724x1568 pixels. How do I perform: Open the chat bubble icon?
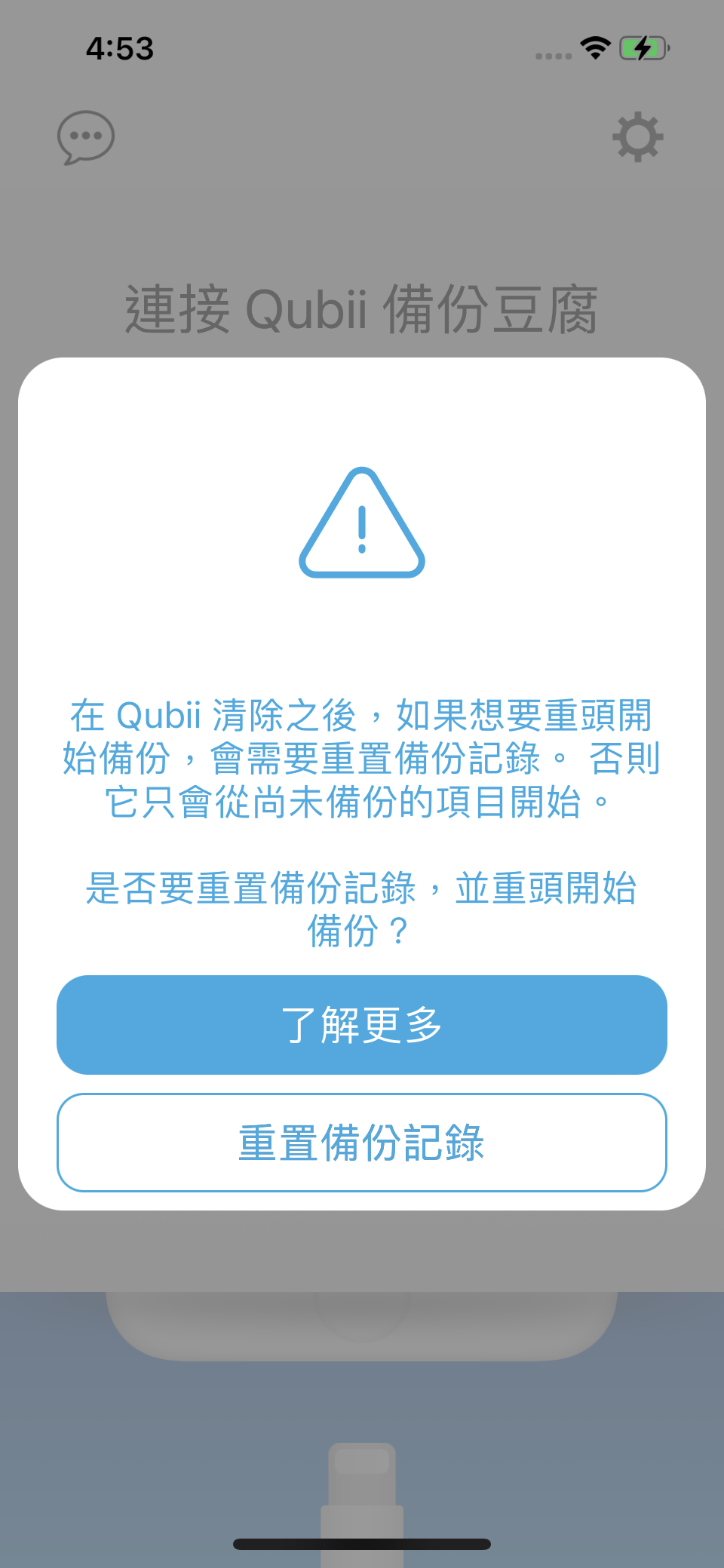coord(86,137)
